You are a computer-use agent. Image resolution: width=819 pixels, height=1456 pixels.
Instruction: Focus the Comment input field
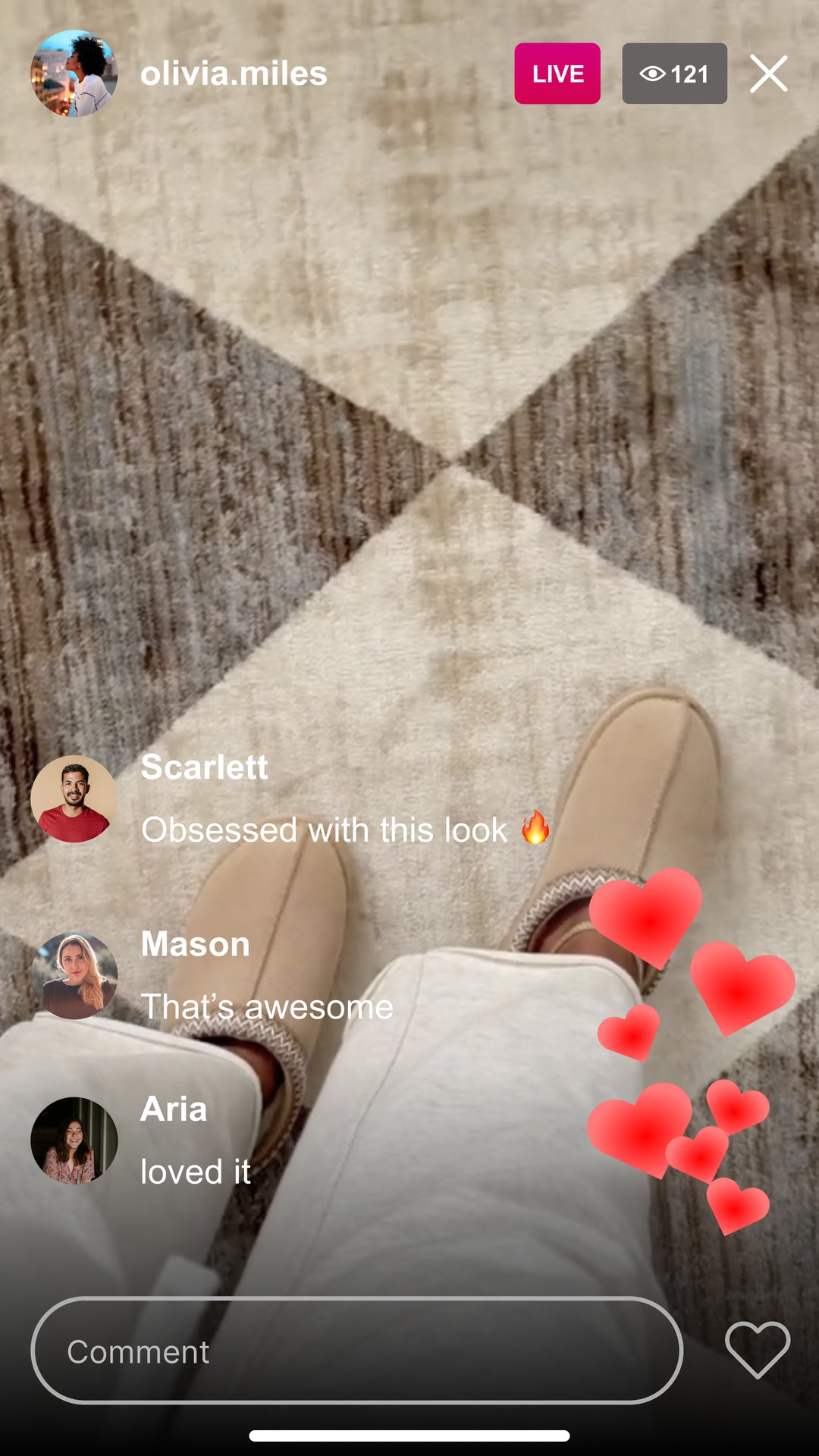[356, 1351]
